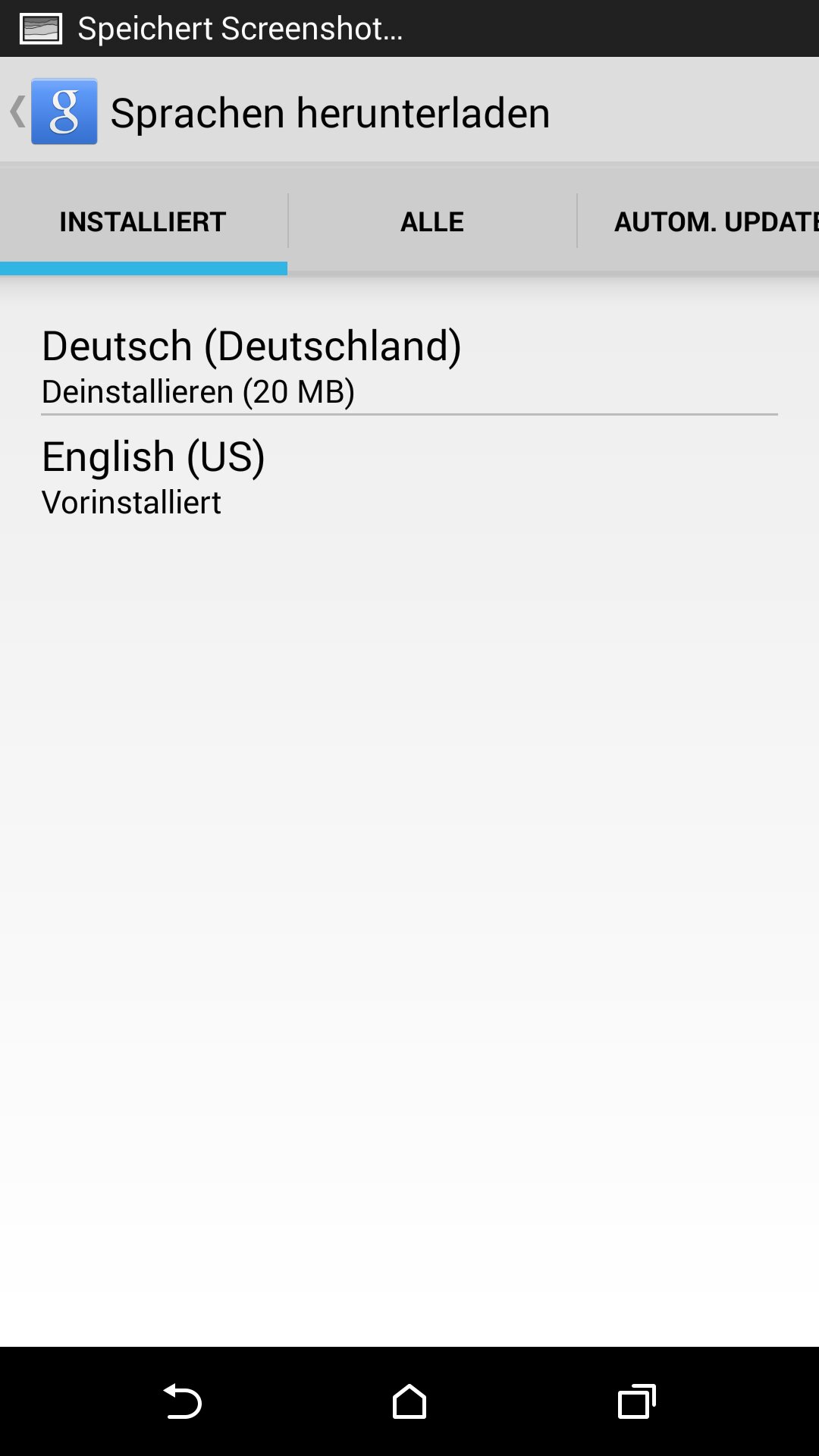
Task: Tap the system back button
Action: (x=182, y=1401)
